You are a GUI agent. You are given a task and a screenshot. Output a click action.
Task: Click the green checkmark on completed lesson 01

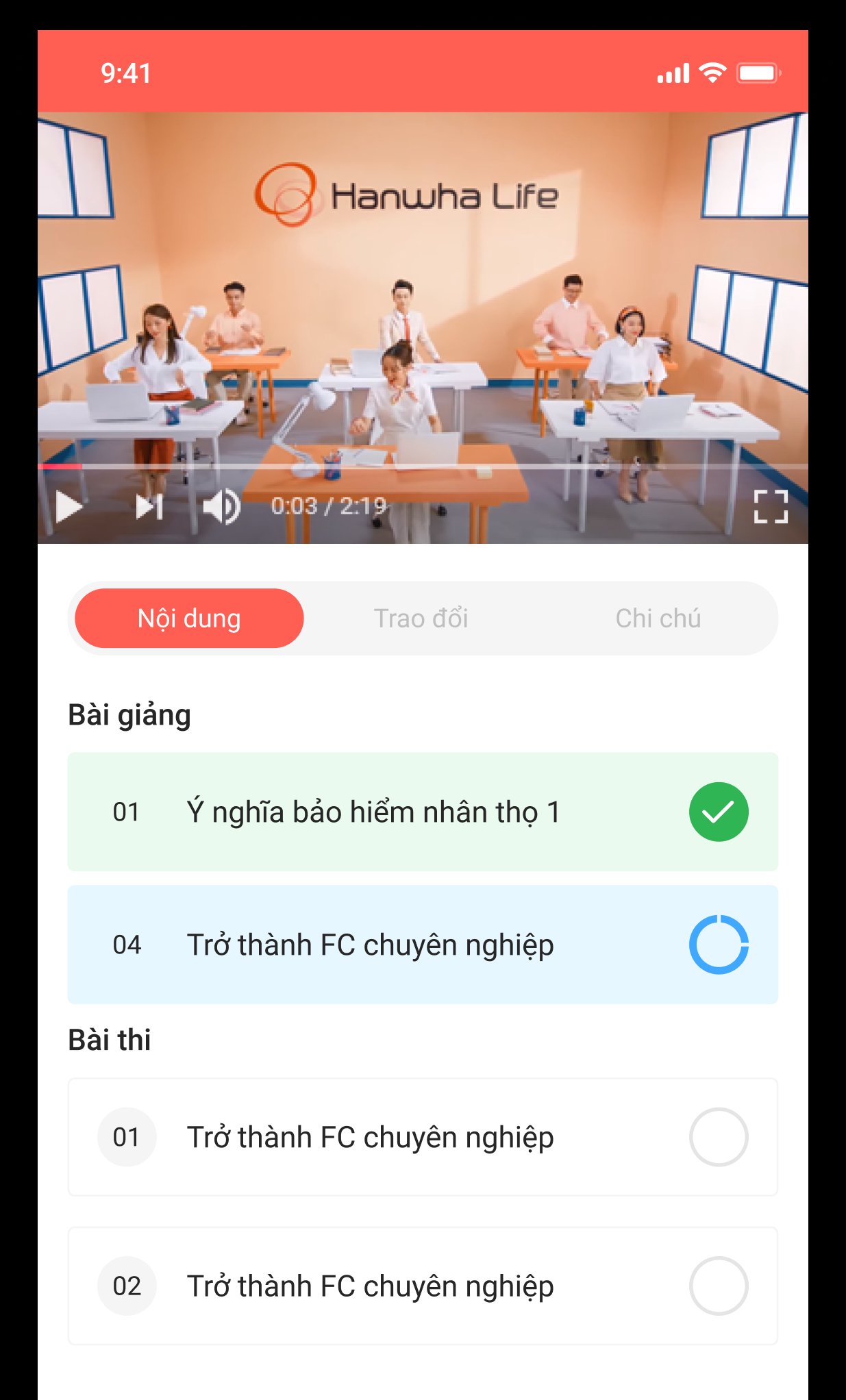point(719,812)
